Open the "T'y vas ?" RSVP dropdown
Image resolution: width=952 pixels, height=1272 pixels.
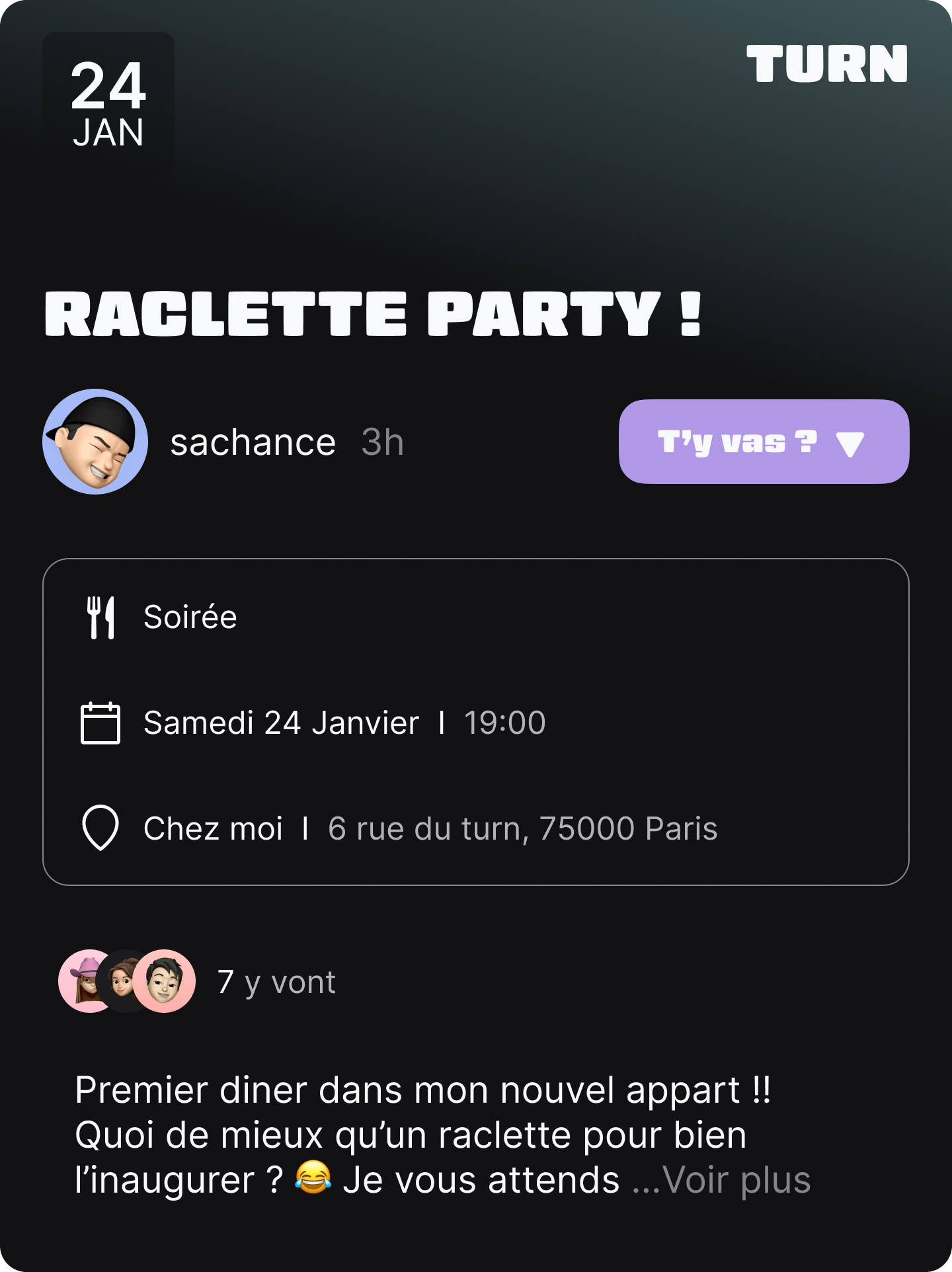click(x=764, y=442)
